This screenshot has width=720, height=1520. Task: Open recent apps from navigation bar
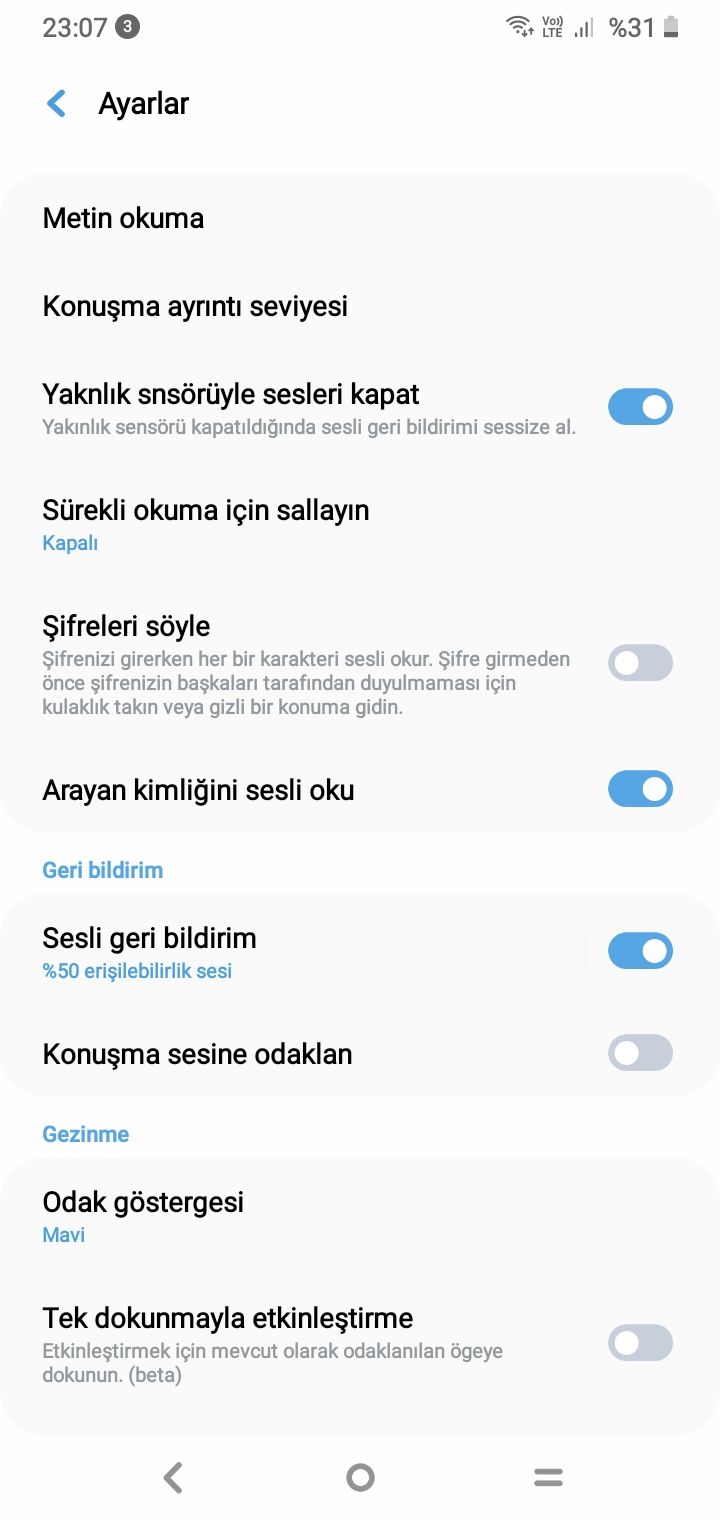(548, 1477)
